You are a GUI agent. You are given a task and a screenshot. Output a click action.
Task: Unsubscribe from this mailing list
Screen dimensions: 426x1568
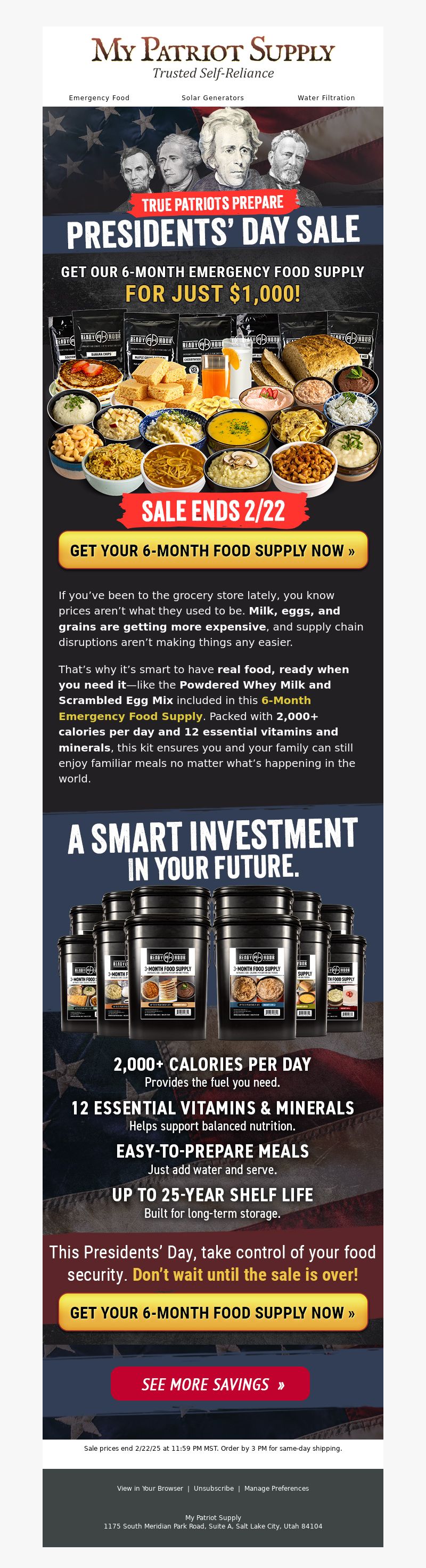click(214, 1488)
